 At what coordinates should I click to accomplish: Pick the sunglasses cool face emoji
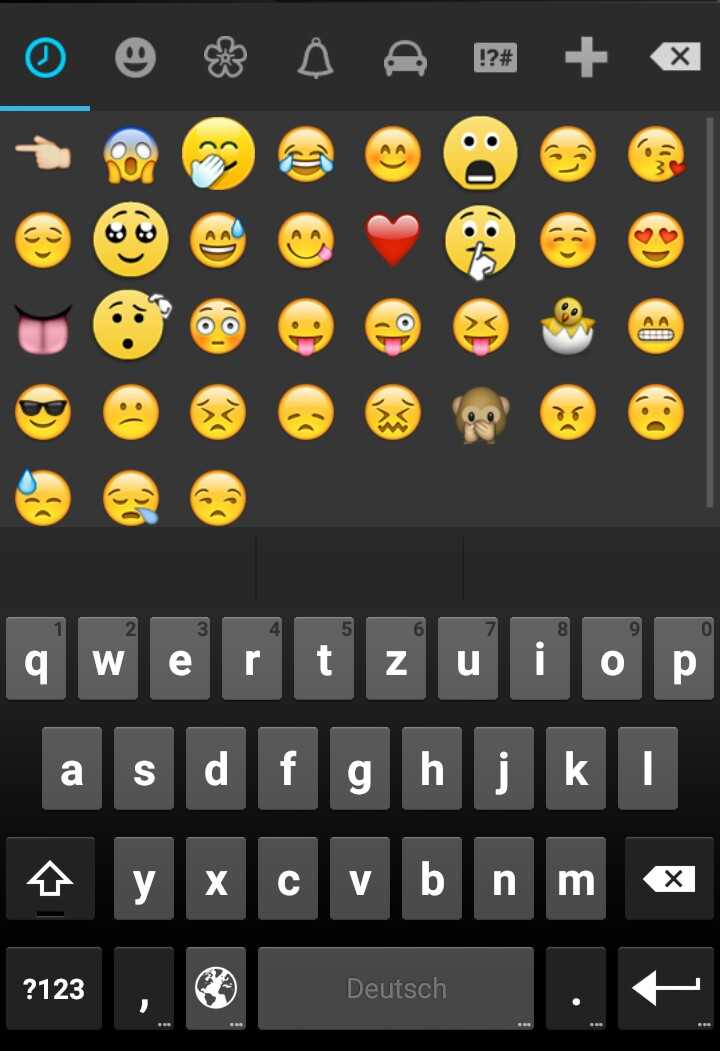(43, 411)
